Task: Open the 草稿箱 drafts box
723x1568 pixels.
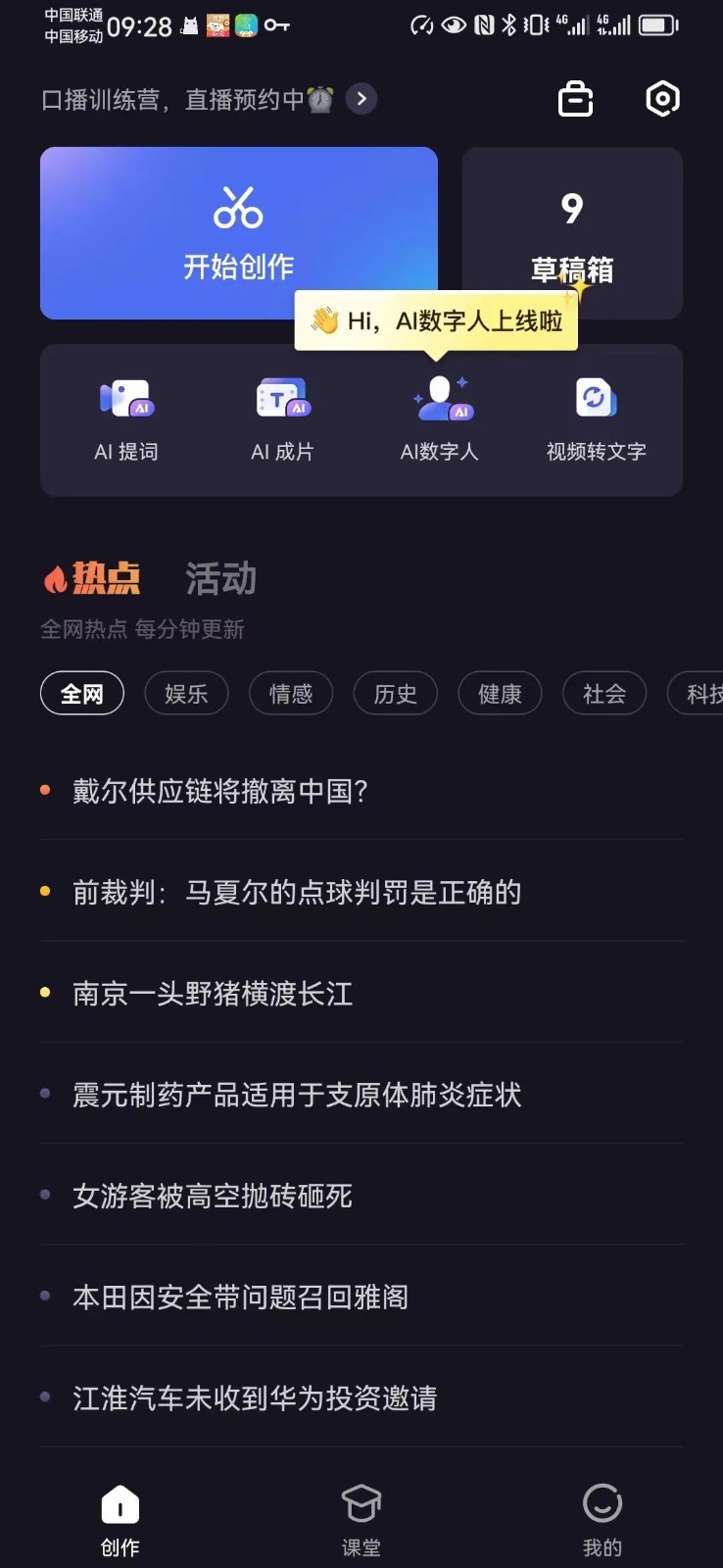Action: [572, 233]
